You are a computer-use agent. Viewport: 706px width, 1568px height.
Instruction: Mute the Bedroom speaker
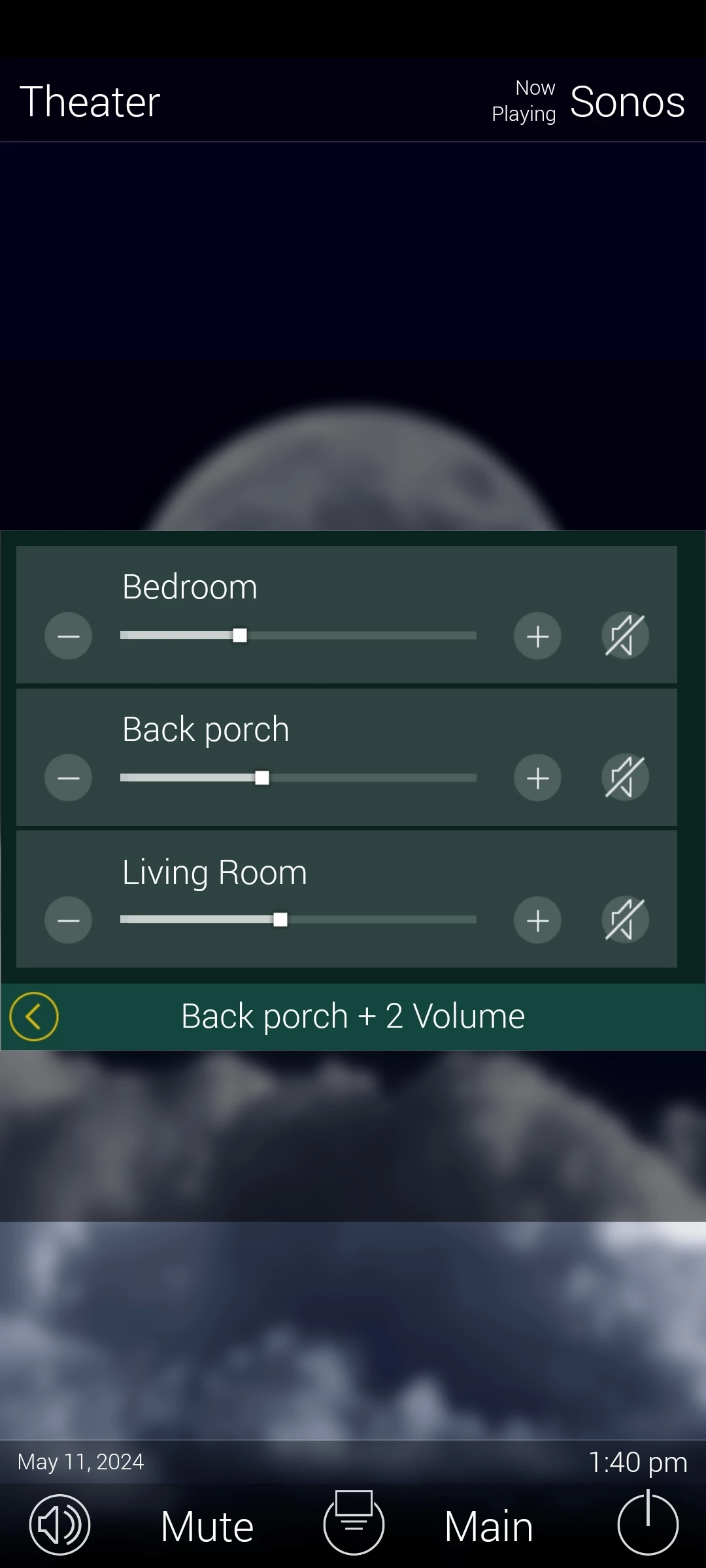pos(625,636)
